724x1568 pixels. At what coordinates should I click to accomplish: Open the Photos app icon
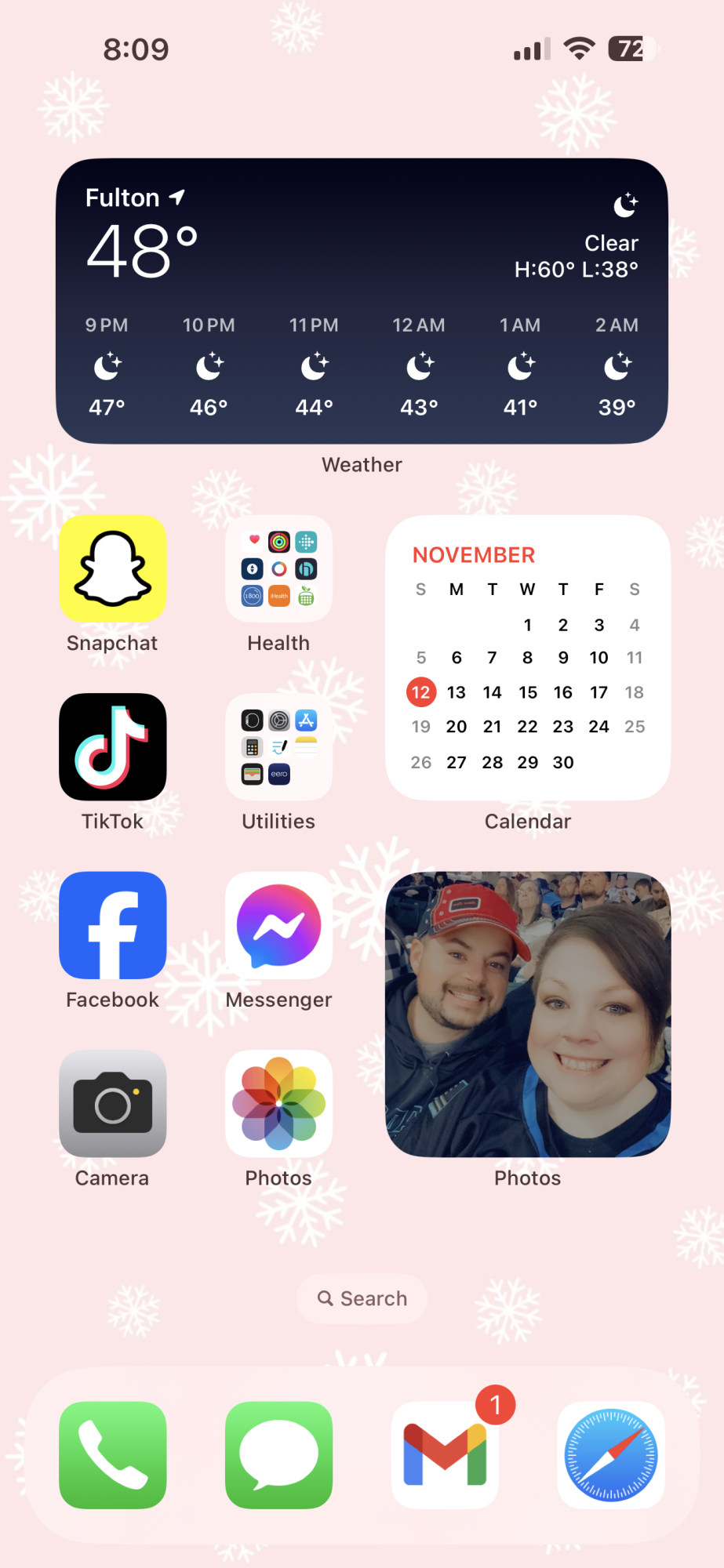pos(278,1104)
